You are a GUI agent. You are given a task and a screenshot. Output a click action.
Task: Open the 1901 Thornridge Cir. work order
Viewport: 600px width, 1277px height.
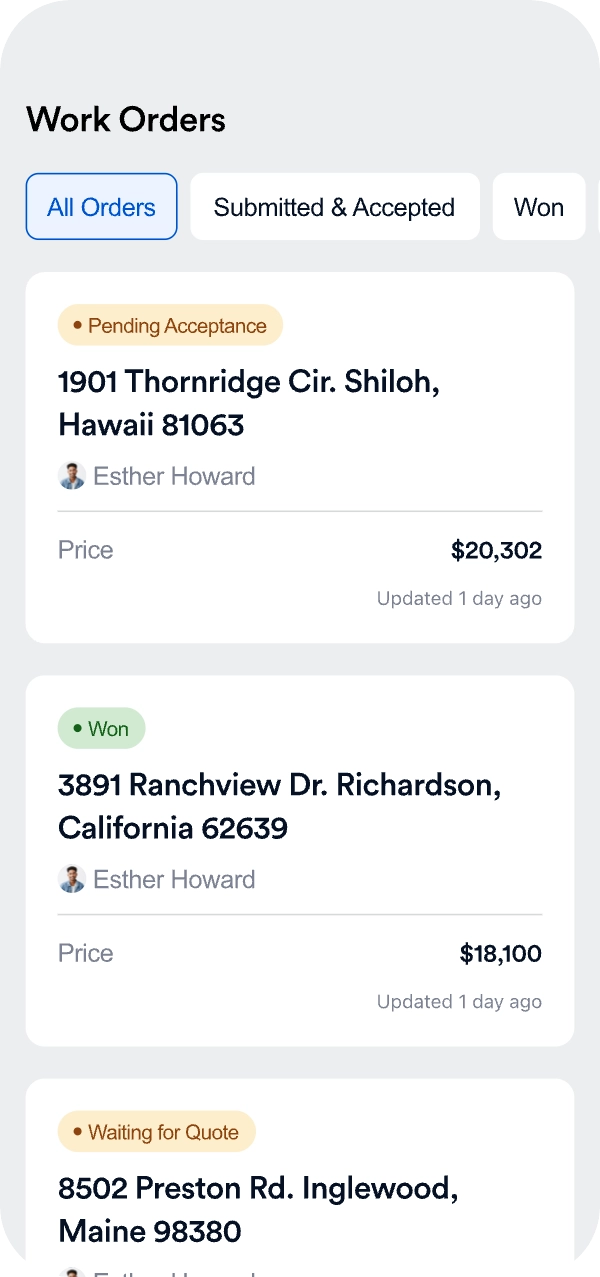tap(249, 403)
